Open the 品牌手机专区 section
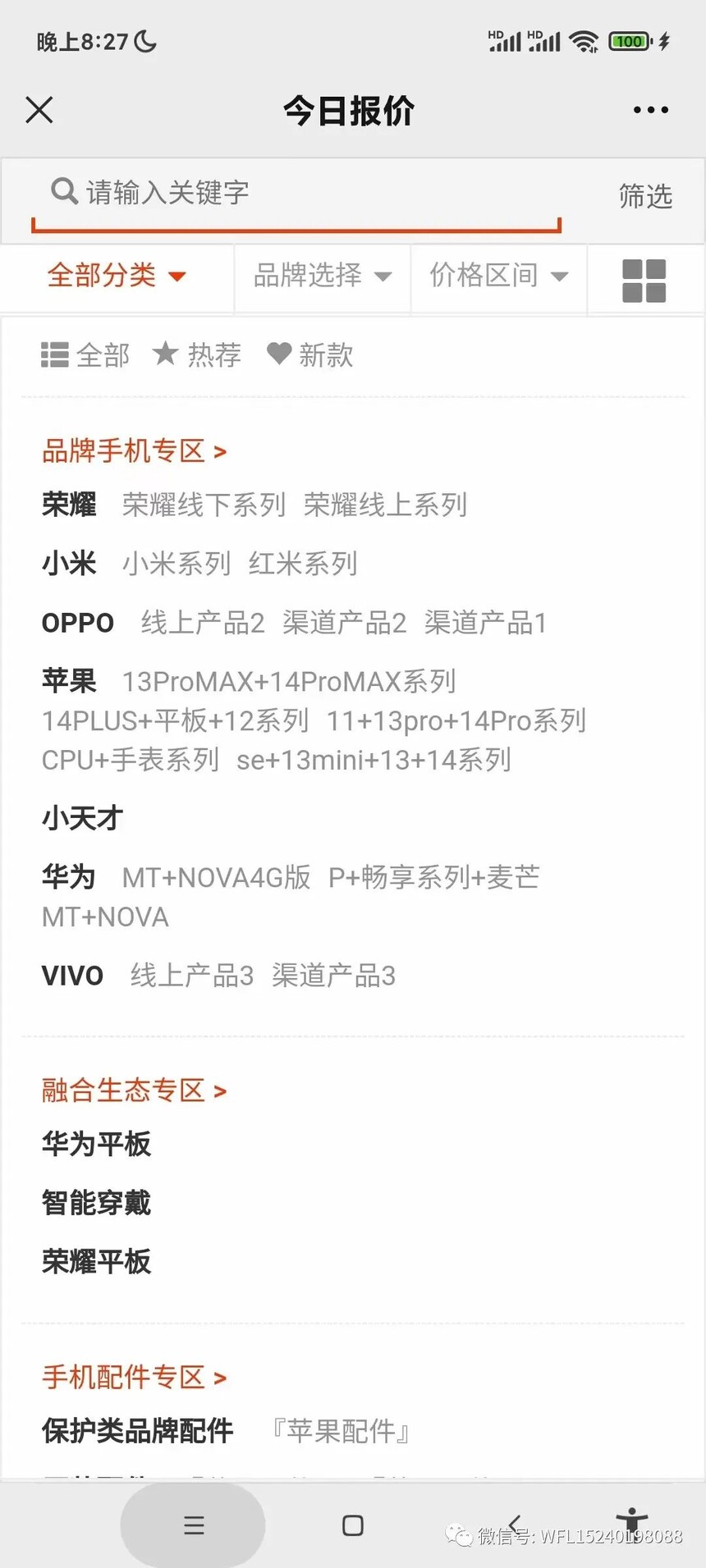This screenshot has height=1568, width=706. [x=134, y=450]
